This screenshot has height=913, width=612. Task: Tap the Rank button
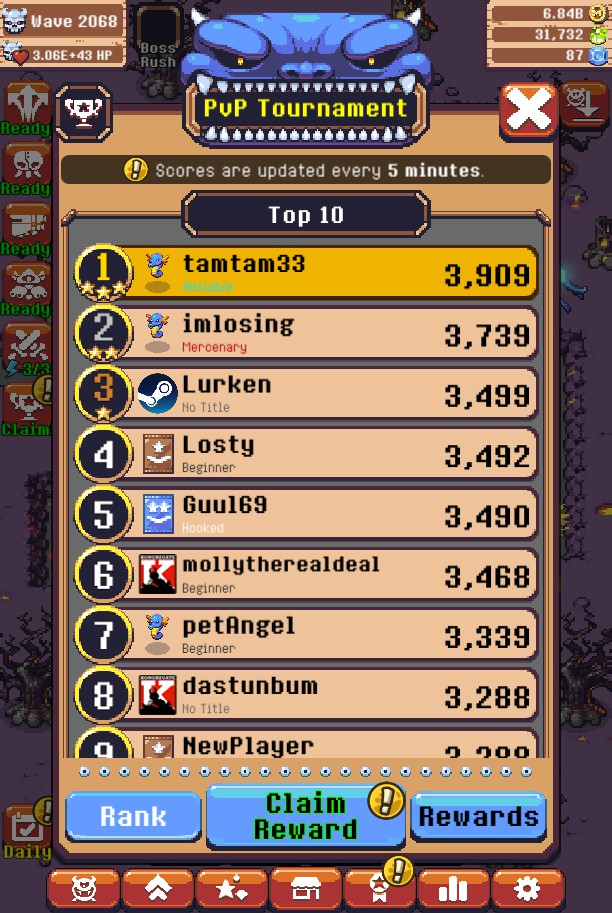[x=133, y=816]
